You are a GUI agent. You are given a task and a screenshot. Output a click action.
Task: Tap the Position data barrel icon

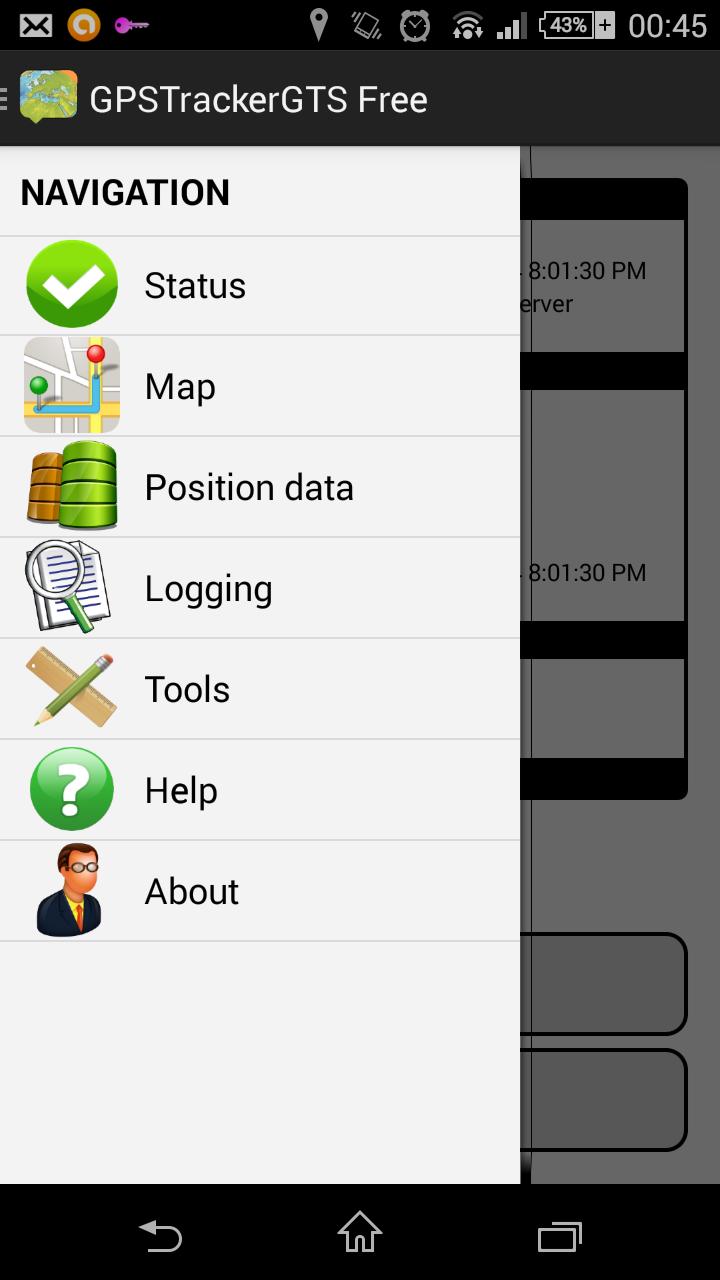[x=70, y=486]
